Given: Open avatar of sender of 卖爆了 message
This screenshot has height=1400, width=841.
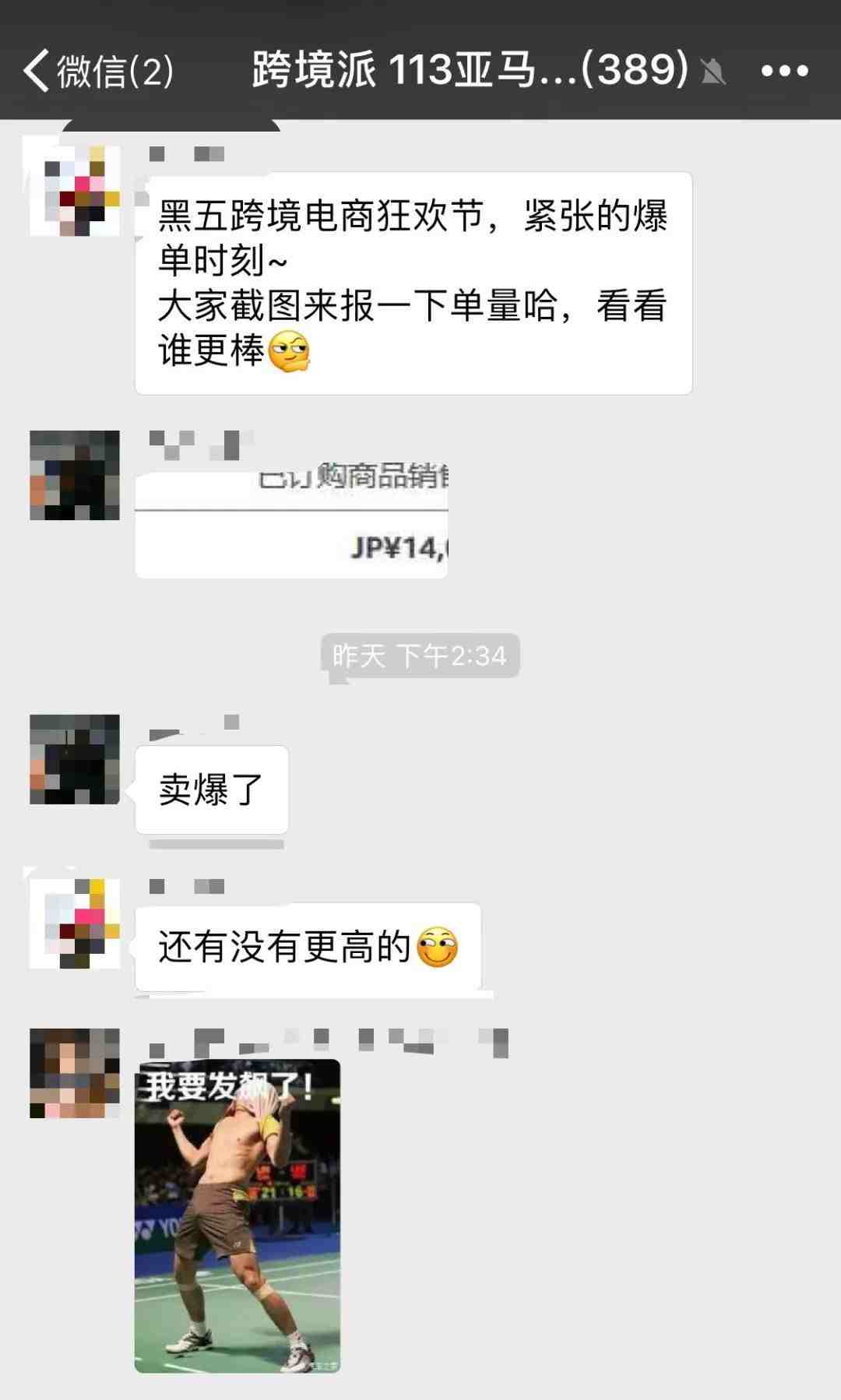Looking at the screenshot, I should (75, 759).
